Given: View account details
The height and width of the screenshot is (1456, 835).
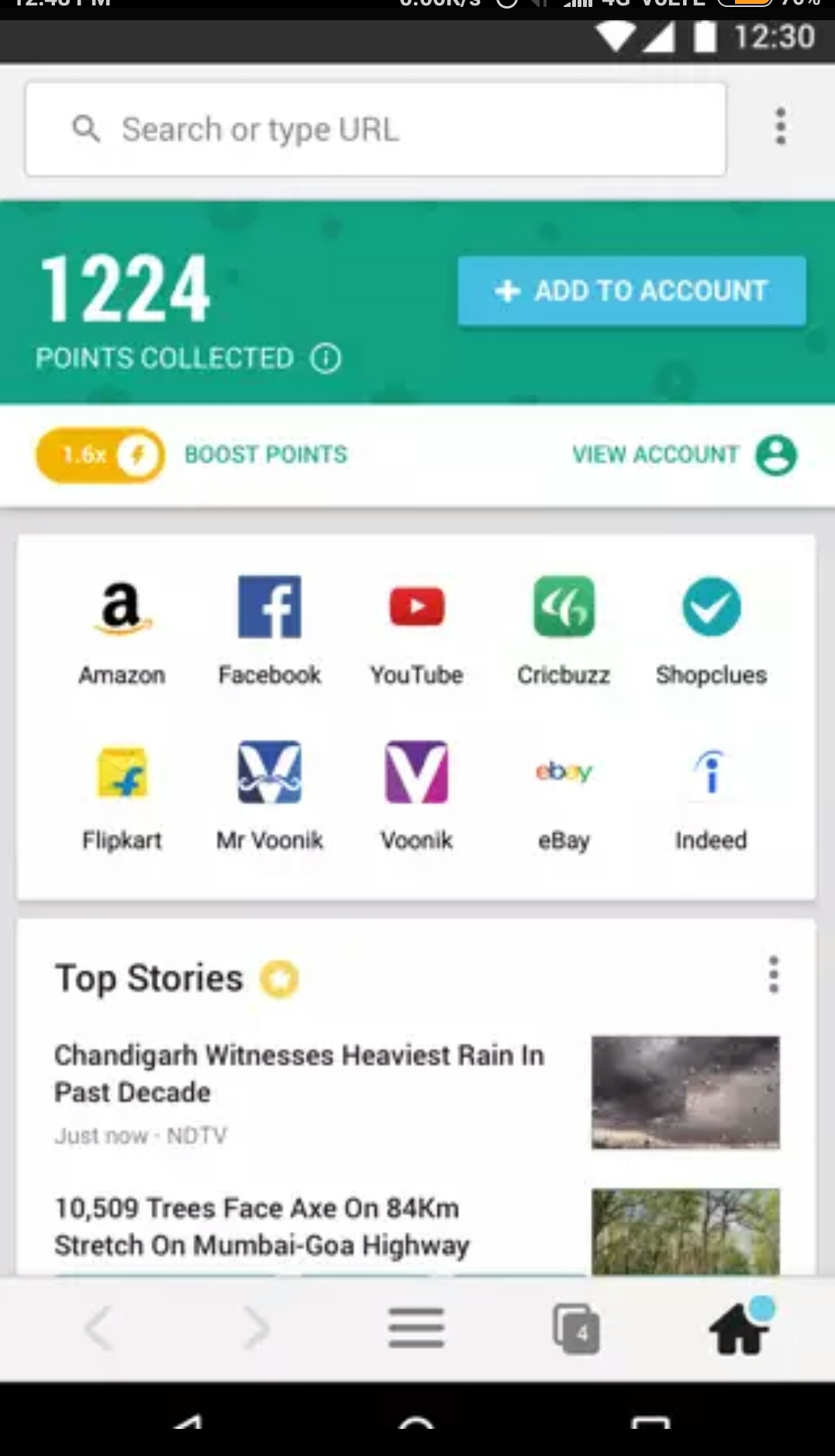Looking at the screenshot, I should 684,455.
